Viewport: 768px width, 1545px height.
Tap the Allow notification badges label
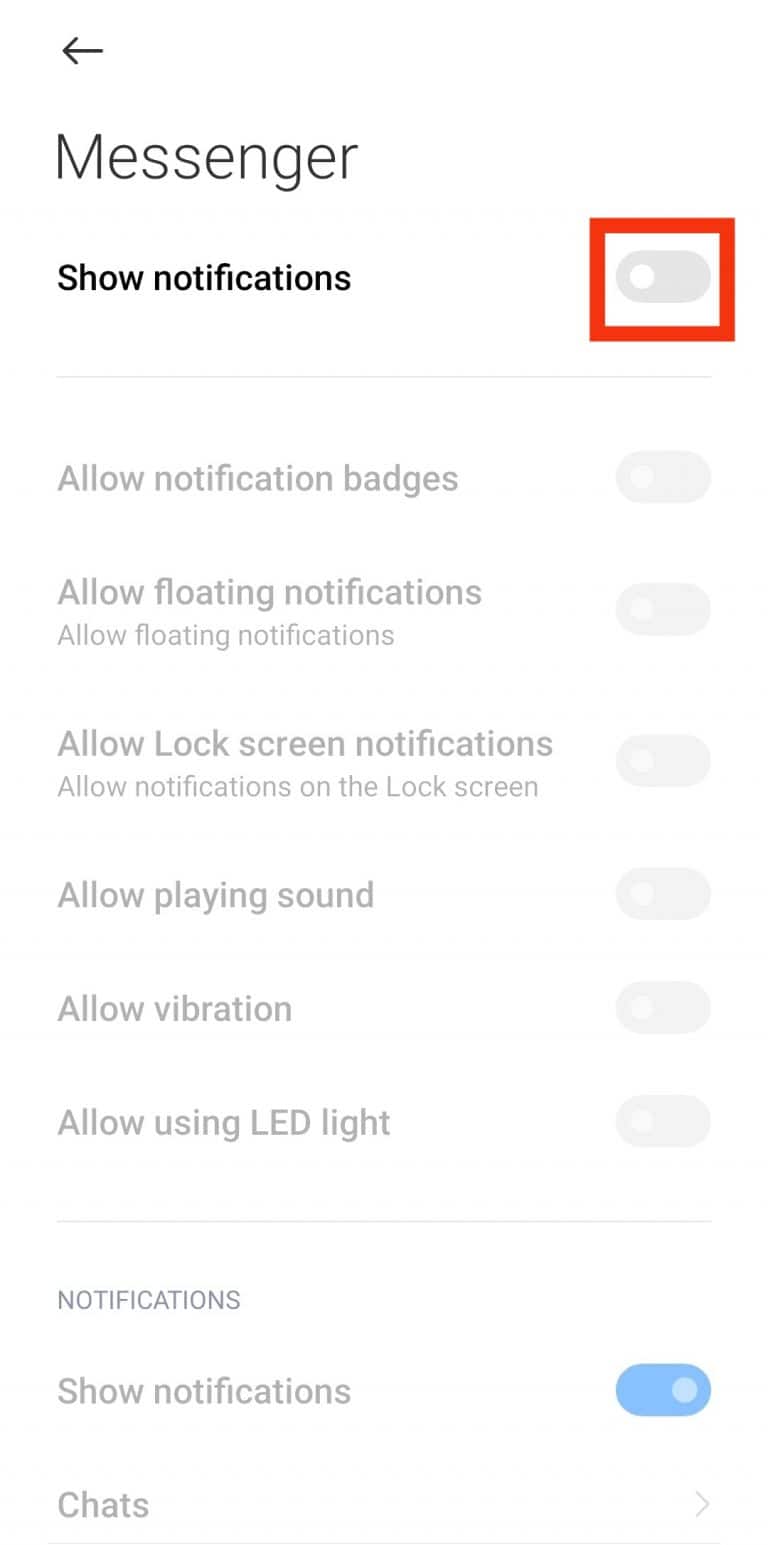pos(257,477)
